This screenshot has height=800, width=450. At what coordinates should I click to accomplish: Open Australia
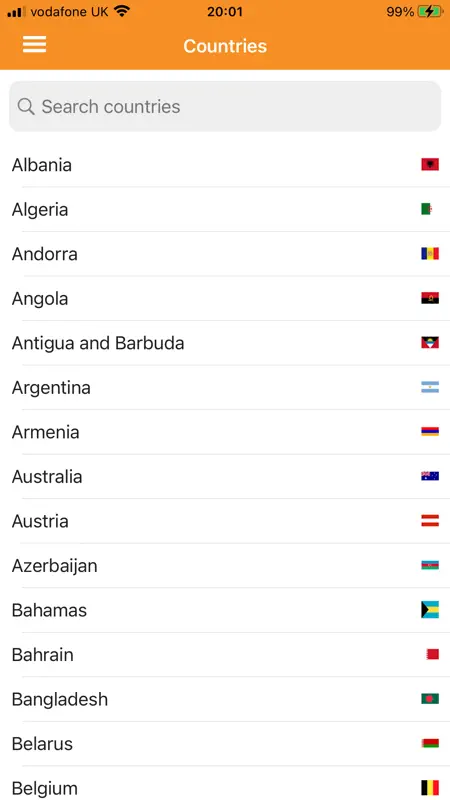click(x=225, y=477)
